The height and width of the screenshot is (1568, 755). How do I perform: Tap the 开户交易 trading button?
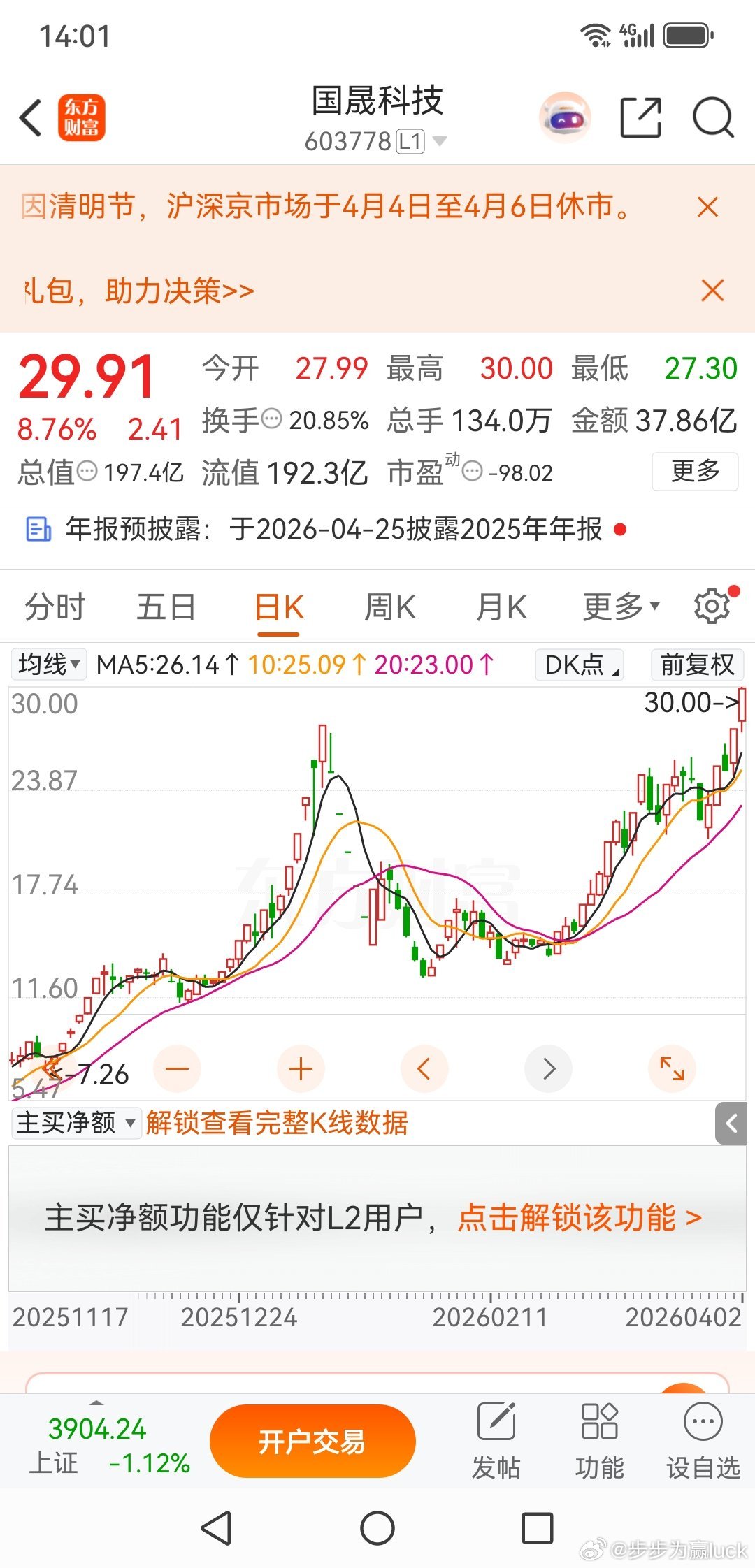click(x=312, y=1441)
